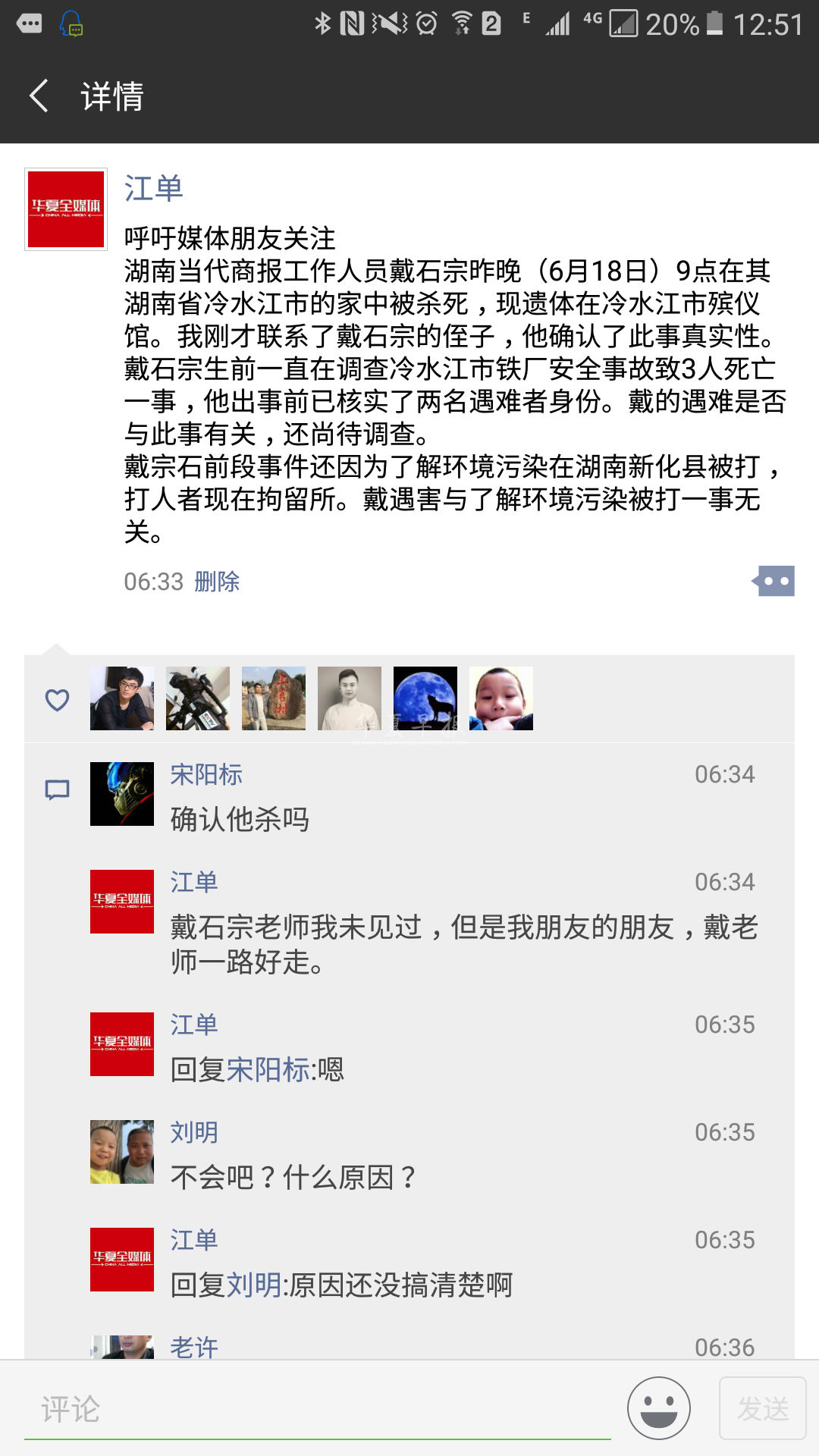Open 刘明's profile via avatar
This screenshot has width=819, height=1456.
(122, 1152)
